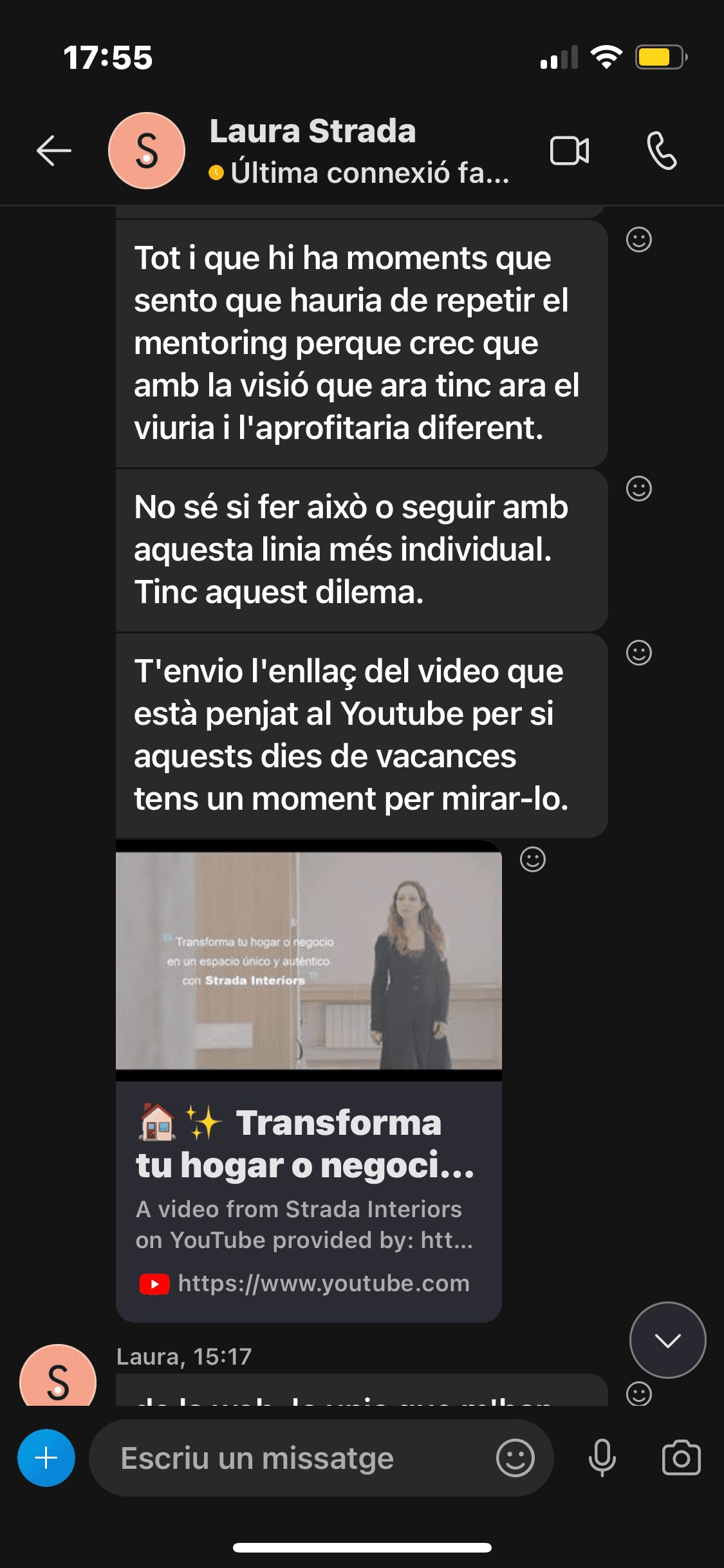Image resolution: width=724 pixels, height=1568 pixels.
Task: Open the Strada Interiors YouTube video preview
Action: (x=308, y=960)
